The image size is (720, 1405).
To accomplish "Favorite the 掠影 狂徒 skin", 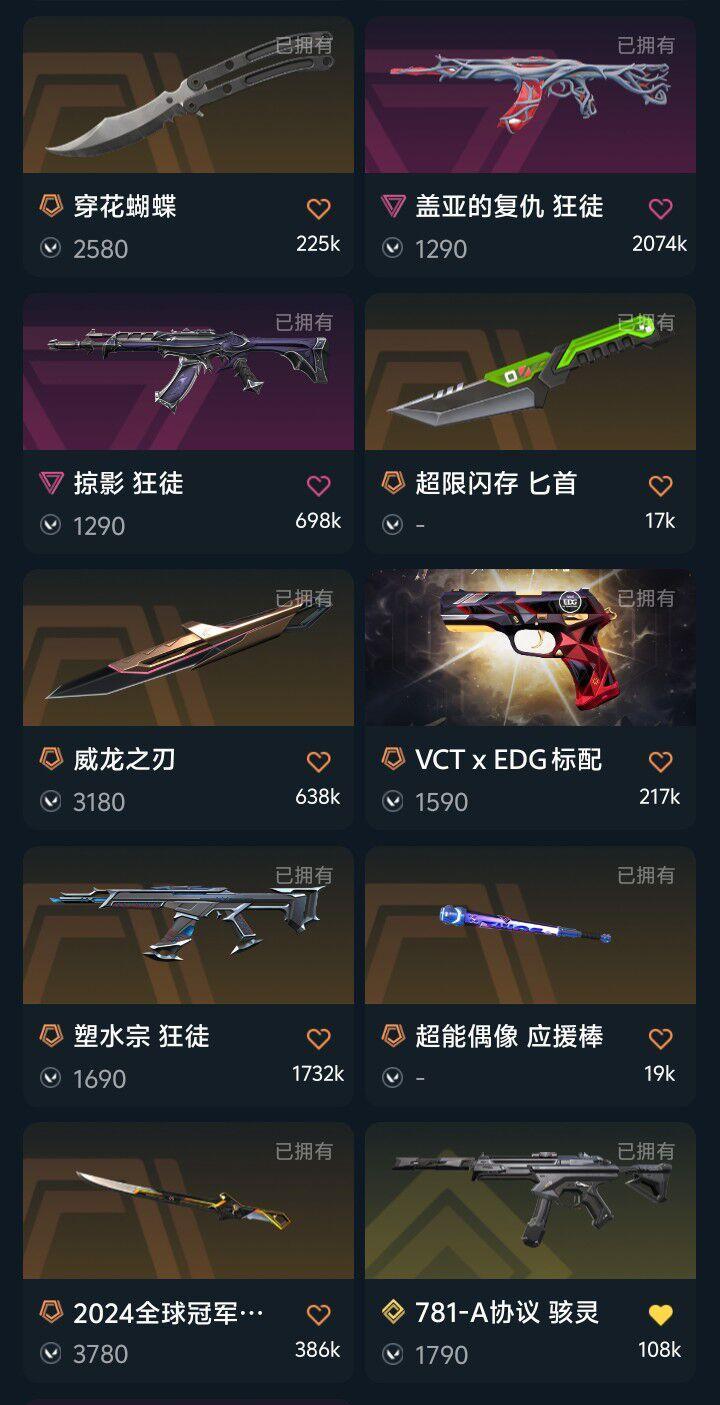I will [x=318, y=486].
